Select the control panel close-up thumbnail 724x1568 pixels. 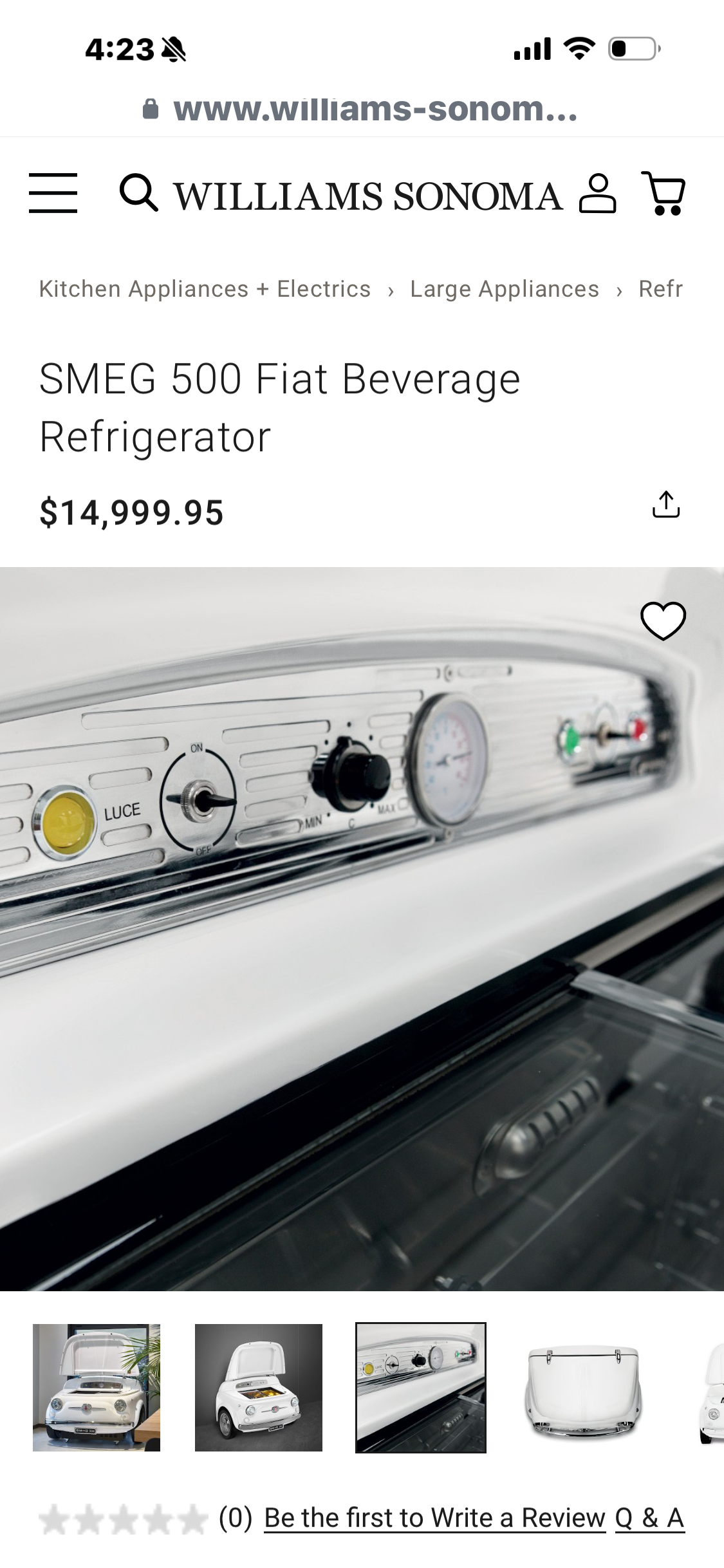(x=421, y=1387)
